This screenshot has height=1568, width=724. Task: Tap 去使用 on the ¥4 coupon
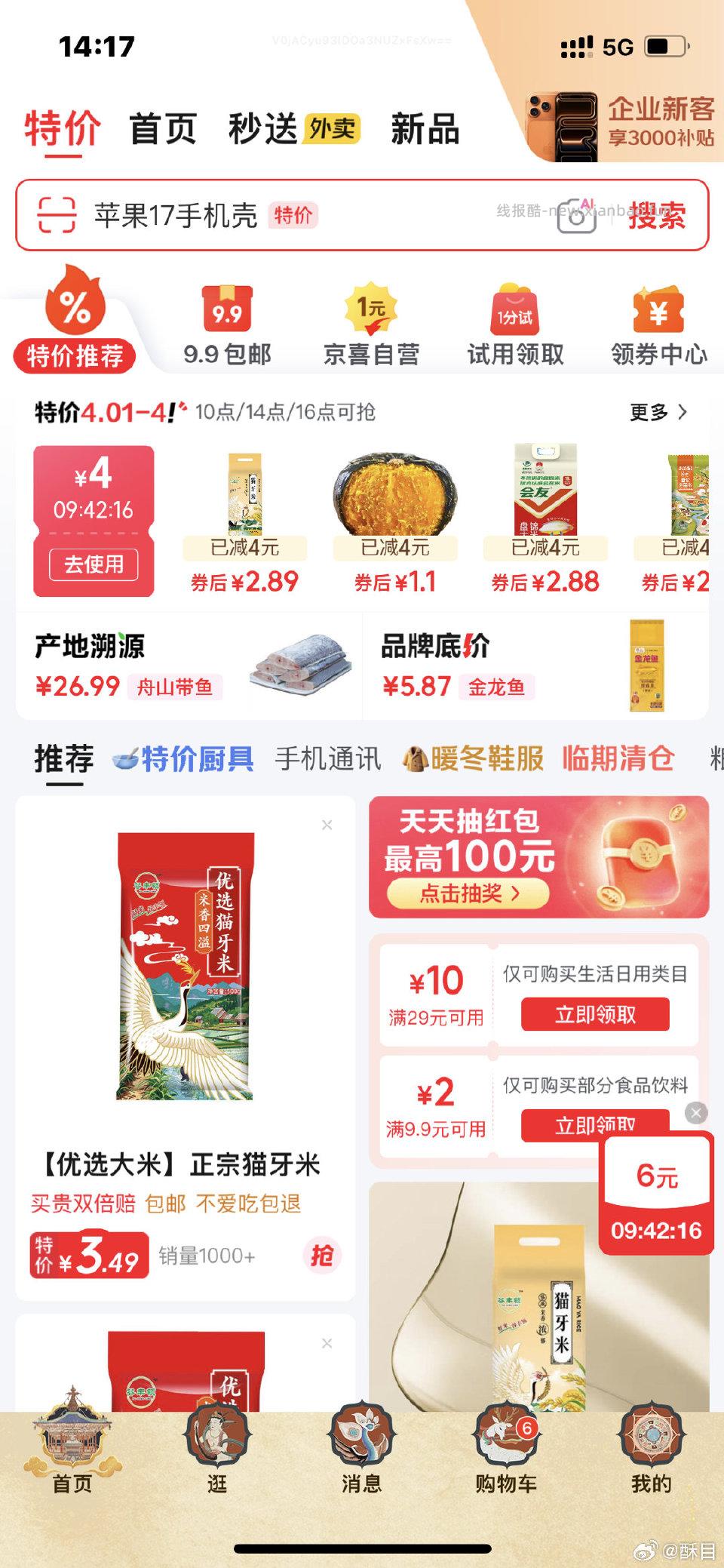(x=94, y=564)
